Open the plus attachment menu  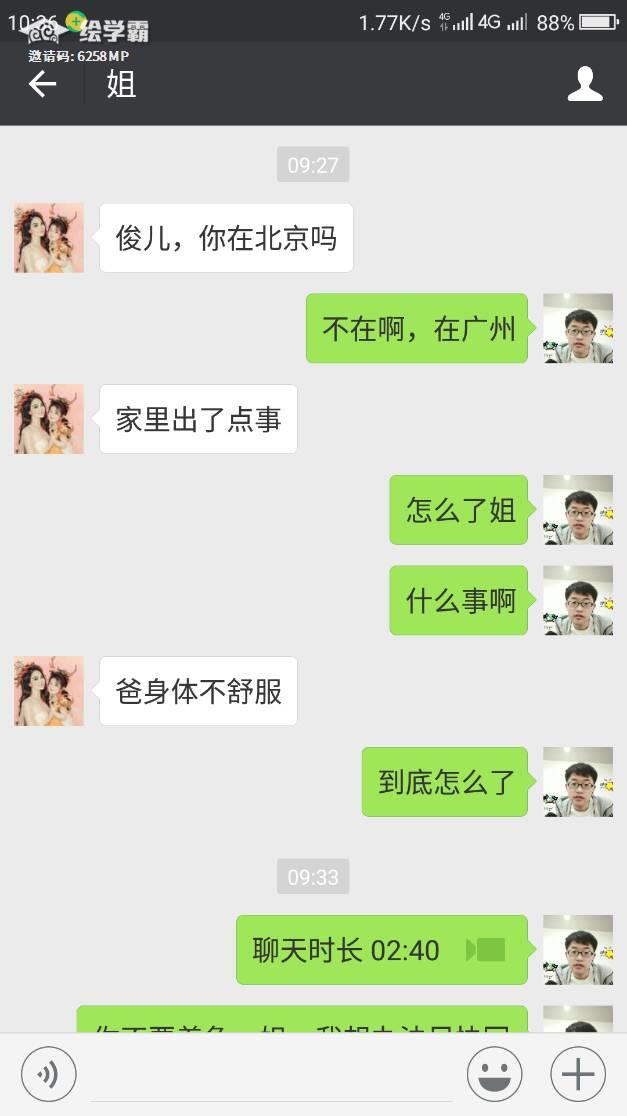578,1075
